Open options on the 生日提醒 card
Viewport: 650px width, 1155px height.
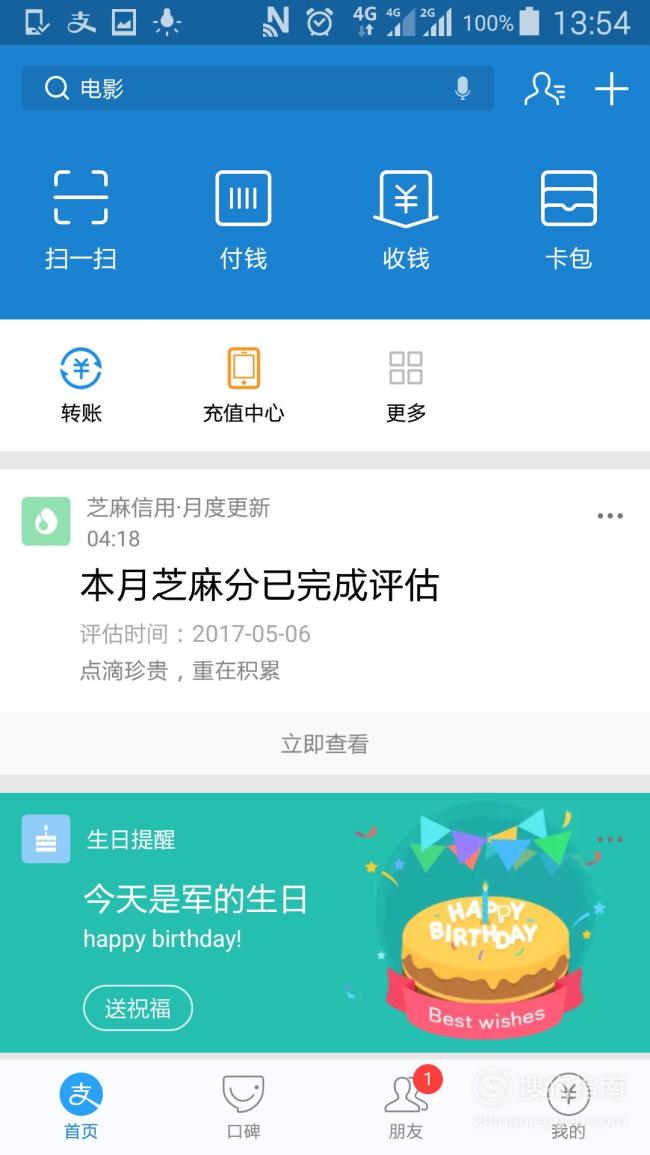click(610, 840)
